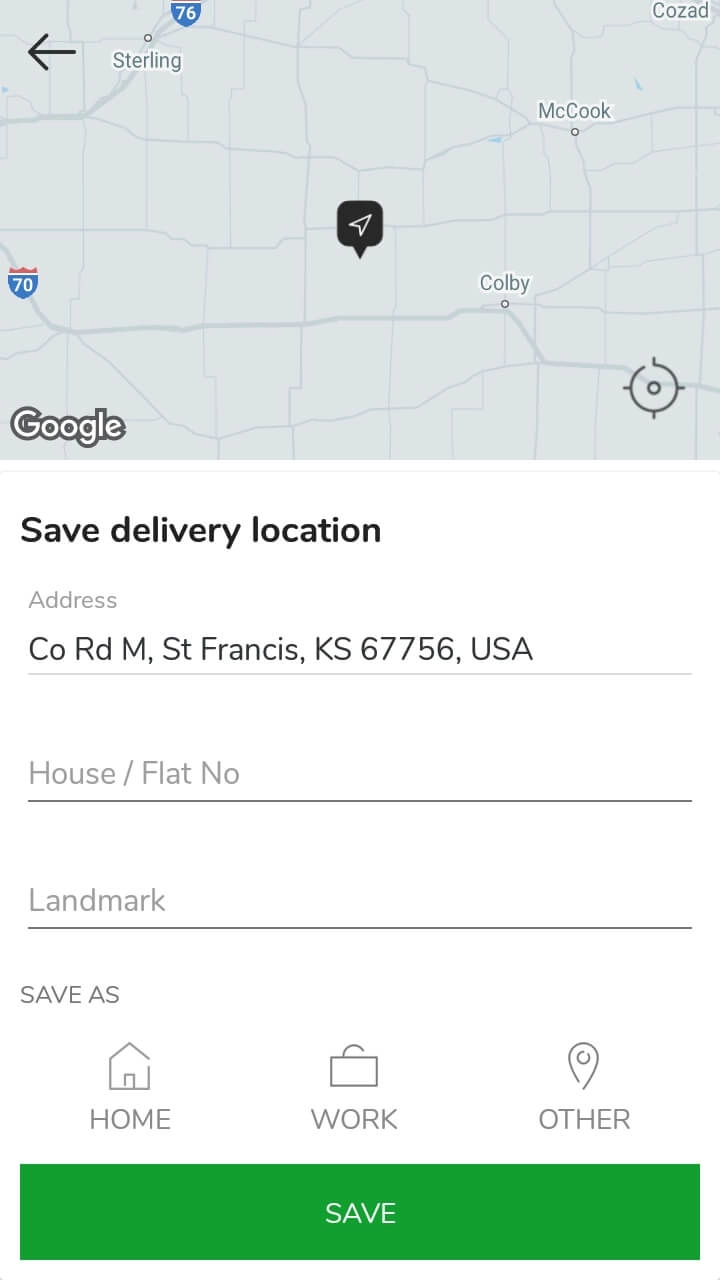
Task: Edit the Address field
Action: click(280, 649)
